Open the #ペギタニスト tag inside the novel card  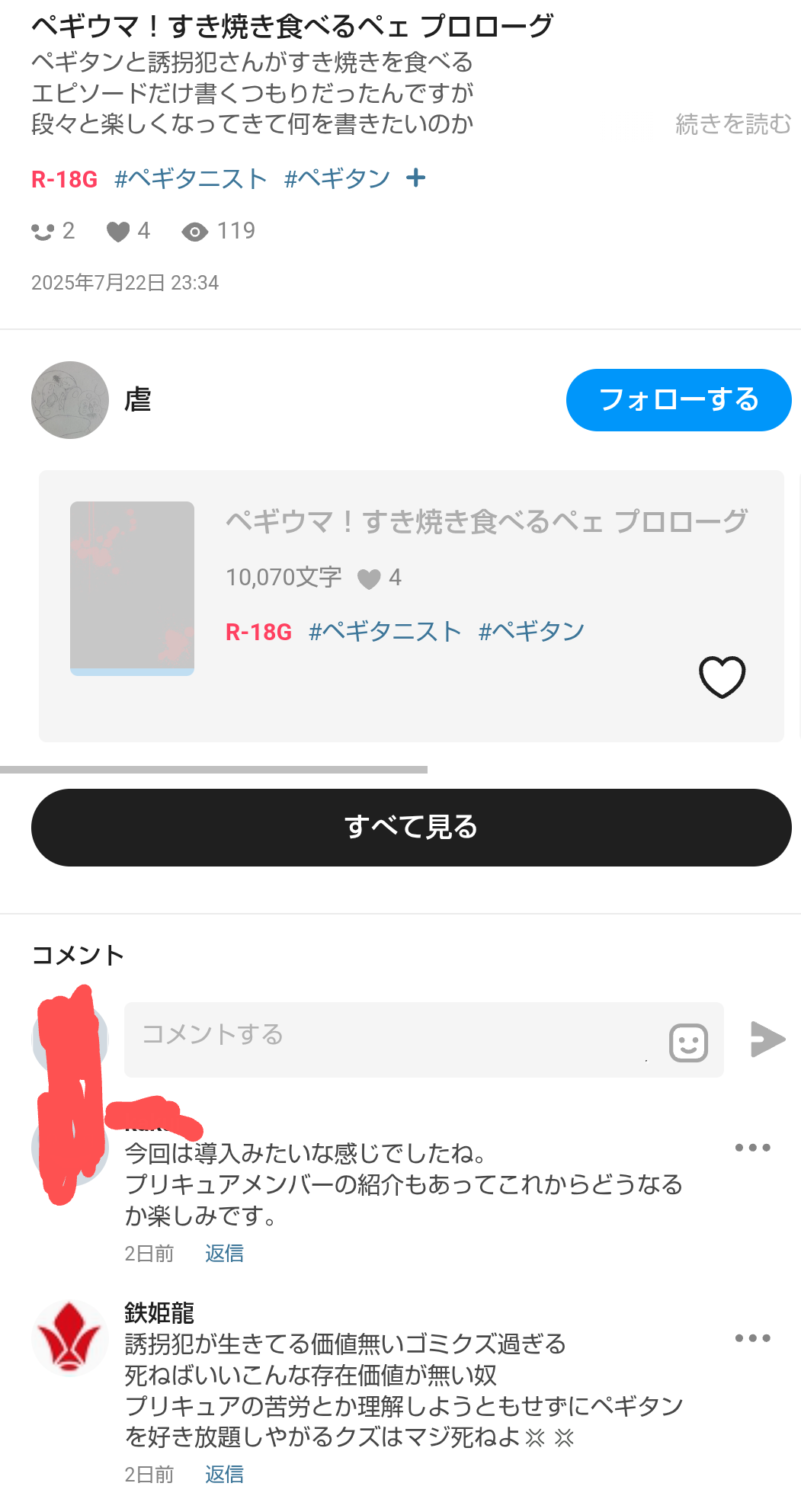[x=385, y=632]
